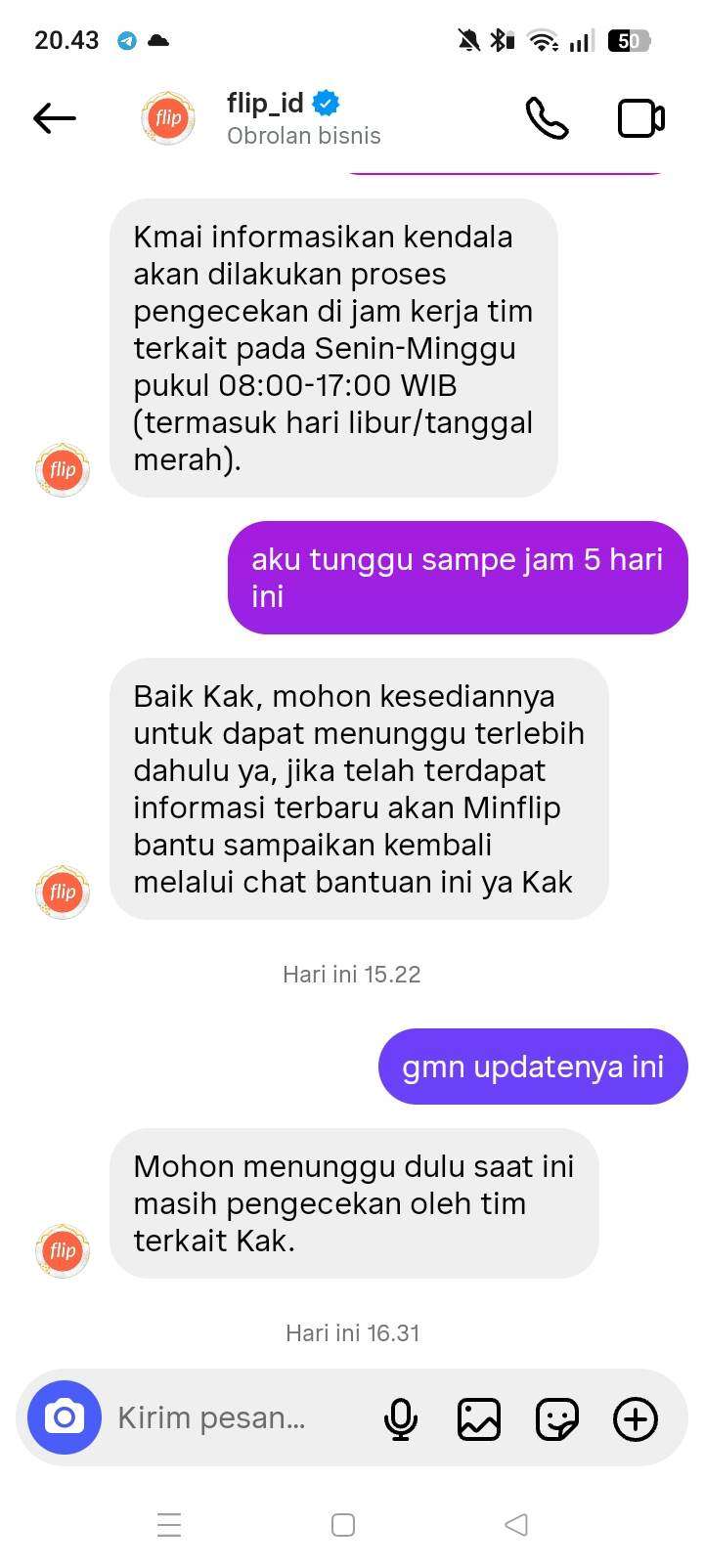
Task: Tap the system back navigation button
Action: coord(516,1524)
